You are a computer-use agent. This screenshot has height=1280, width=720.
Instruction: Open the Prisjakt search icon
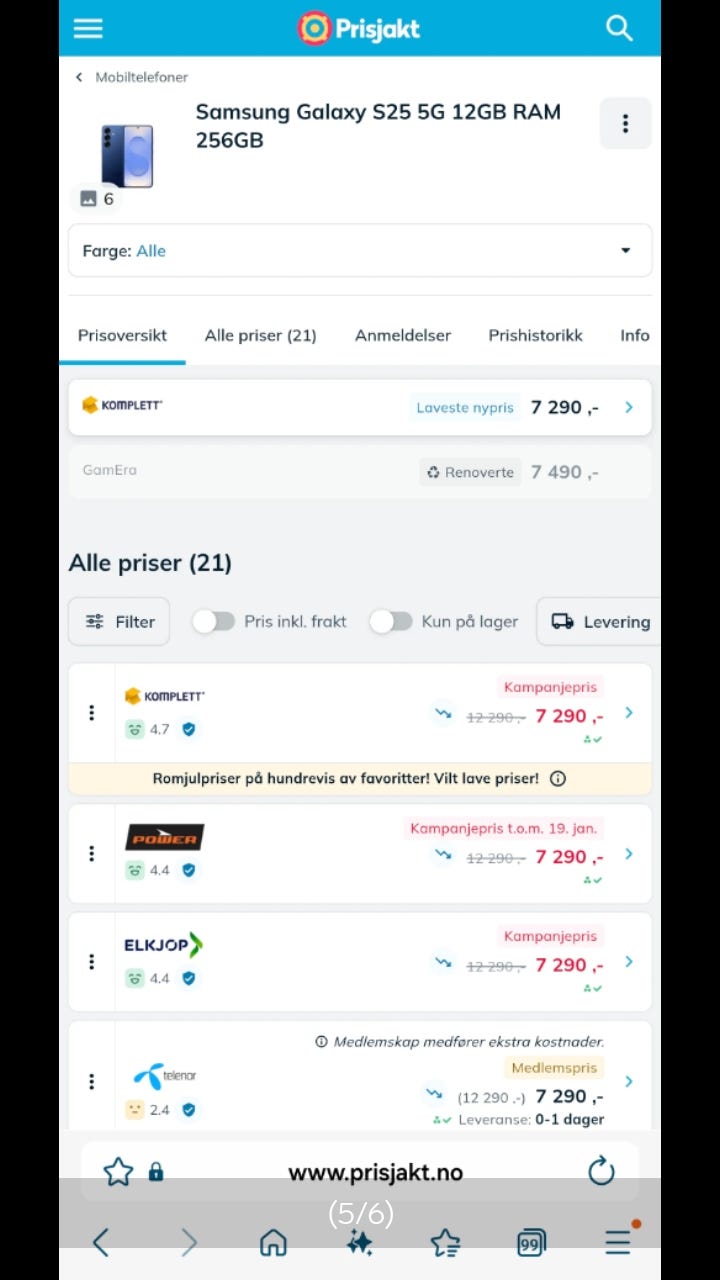pyautogui.click(x=618, y=28)
